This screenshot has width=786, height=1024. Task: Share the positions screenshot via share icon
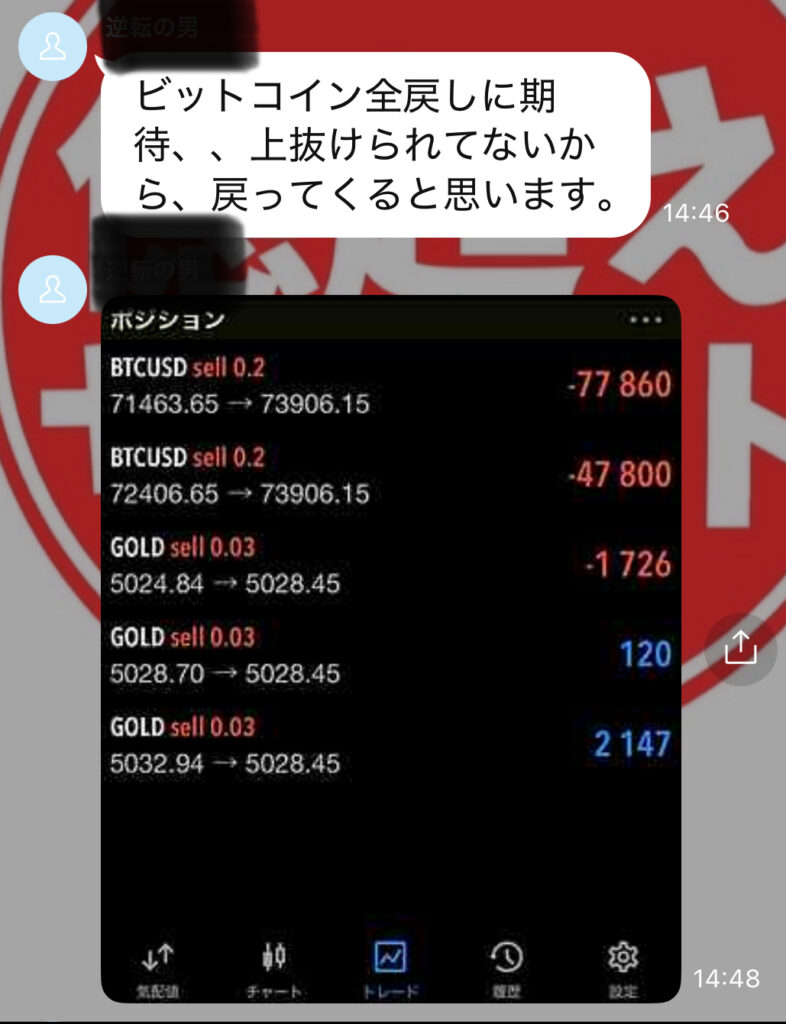click(740, 650)
